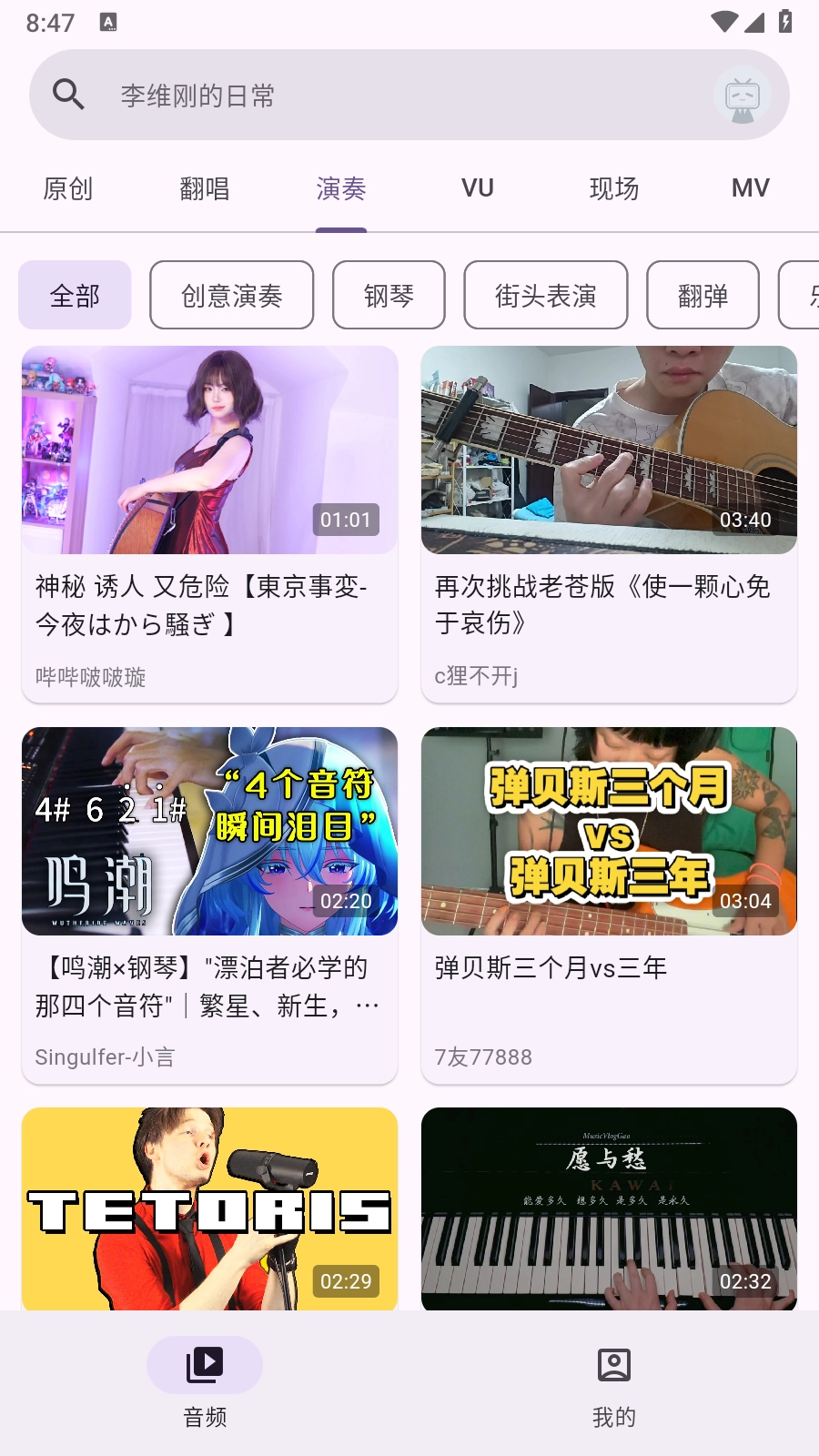Open the 音频 section via its bottom icon
This screenshot has width=819, height=1456.
coord(204,1365)
